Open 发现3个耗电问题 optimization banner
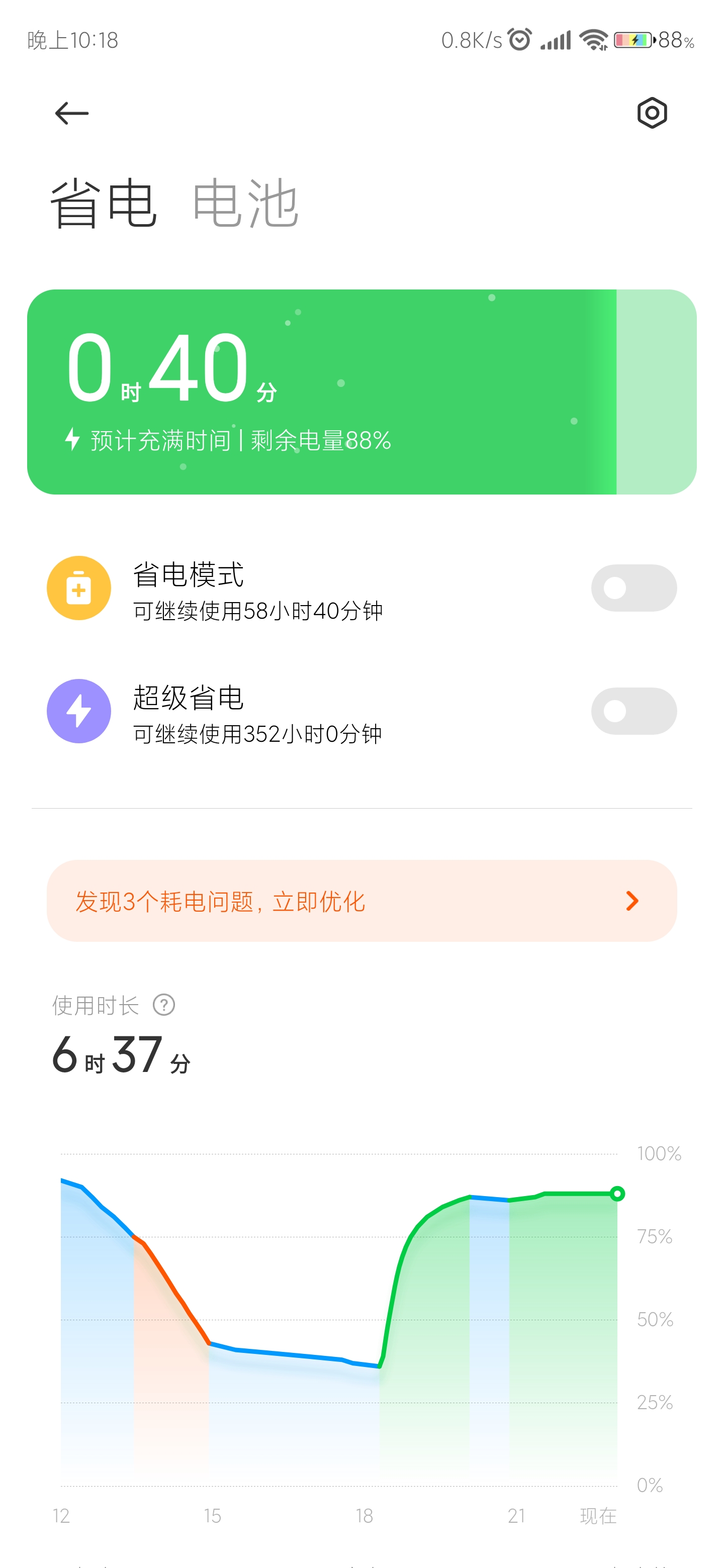The image size is (724, 1568). [361, 900]
